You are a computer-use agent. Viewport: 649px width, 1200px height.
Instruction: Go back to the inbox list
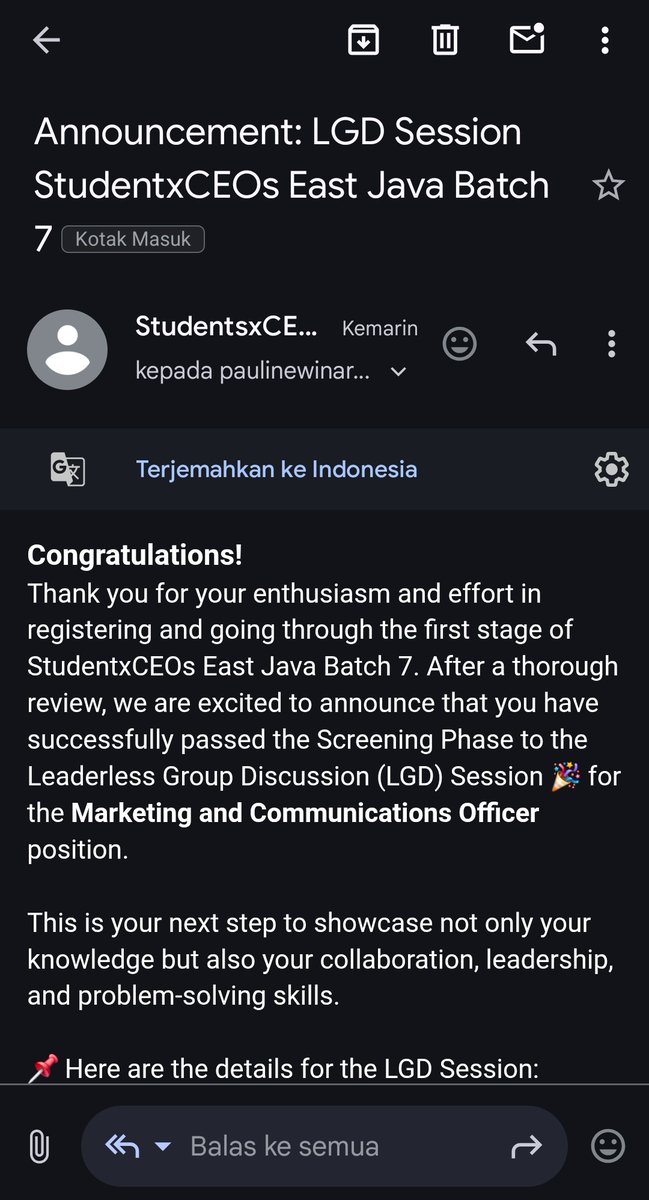point(47,40)
